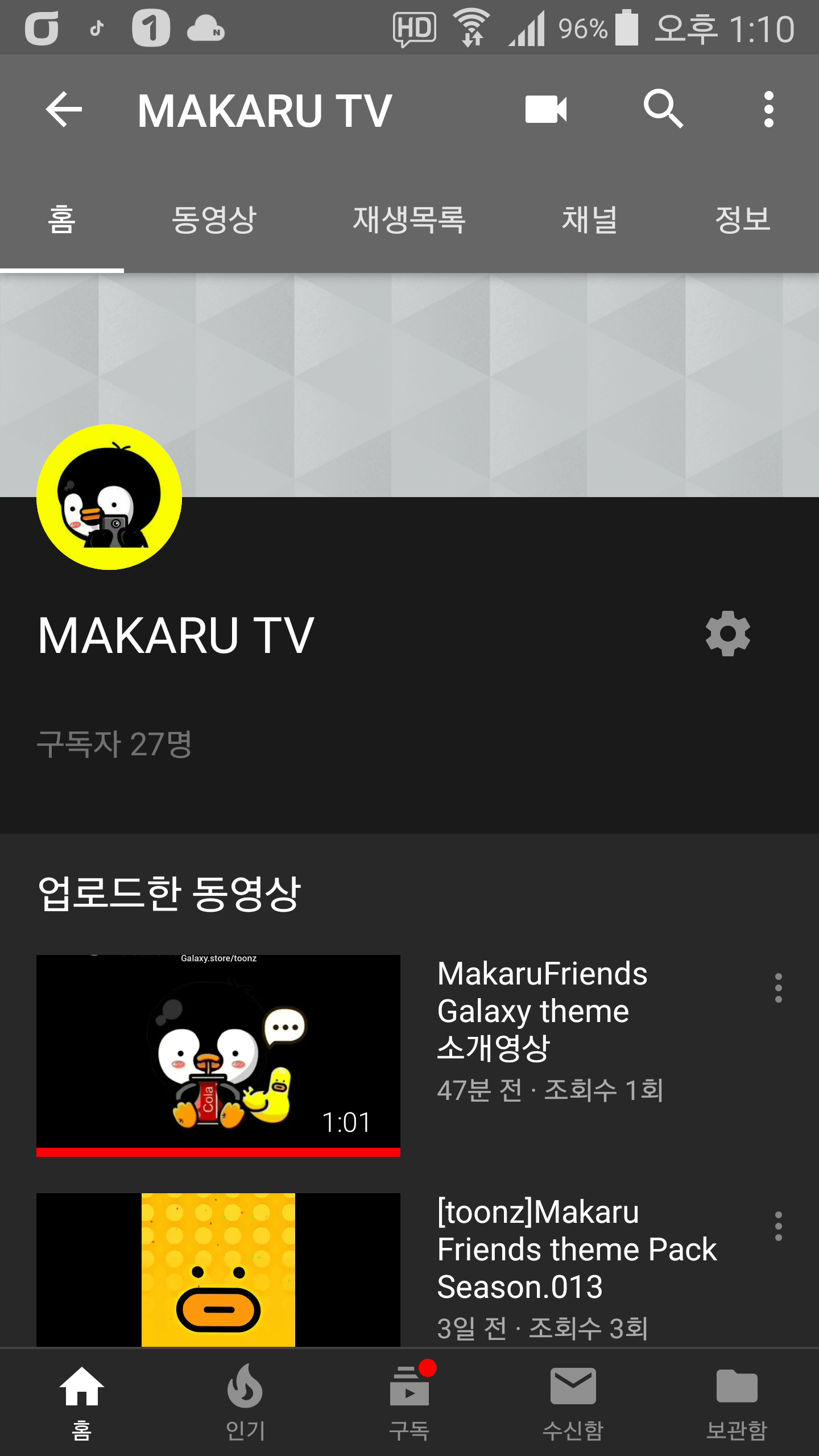Switch to the 채널 tab
This screenshot has height=1456, width=819.
[590, 220]
